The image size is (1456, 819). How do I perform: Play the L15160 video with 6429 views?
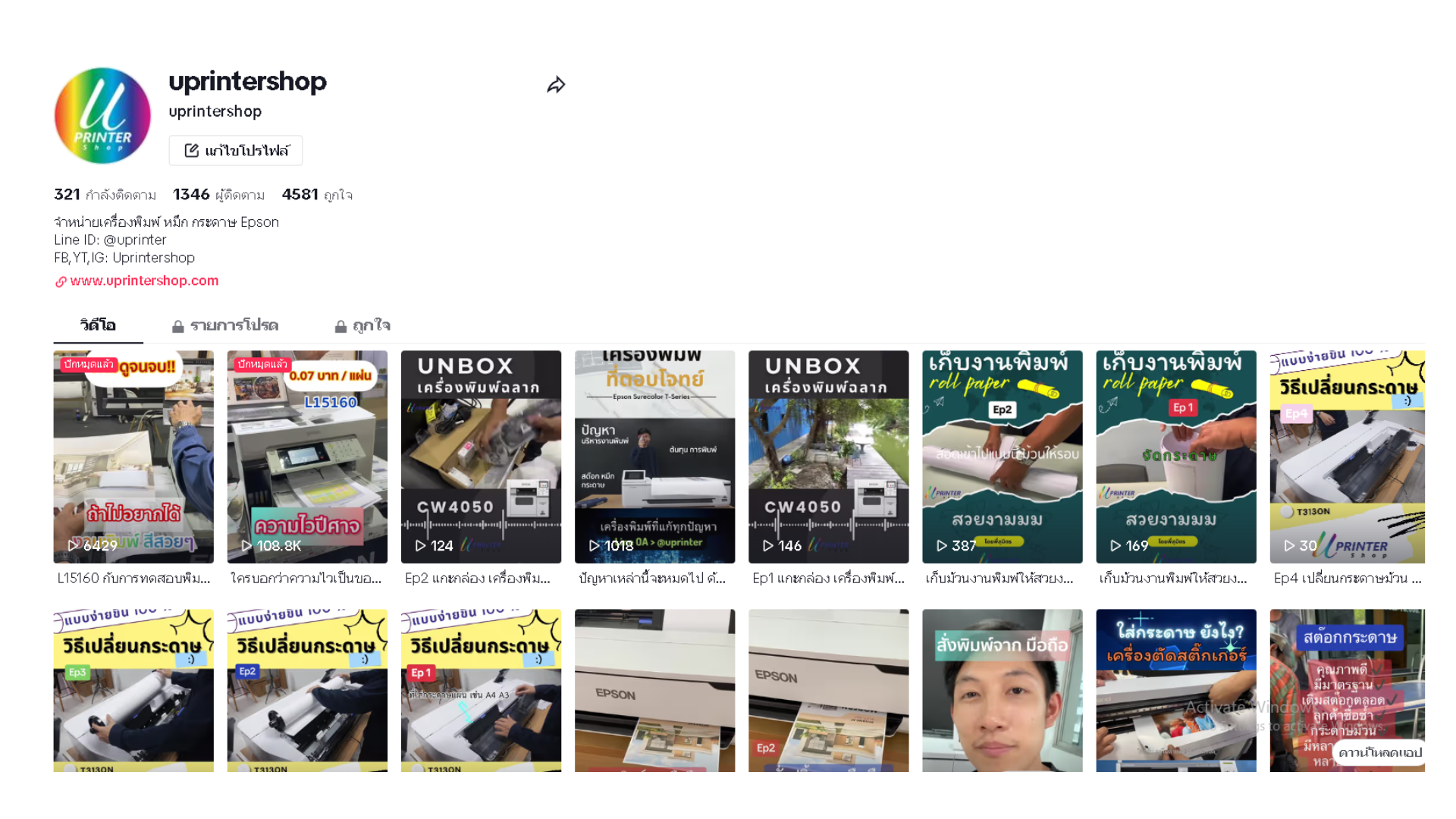tap(133, 457)
